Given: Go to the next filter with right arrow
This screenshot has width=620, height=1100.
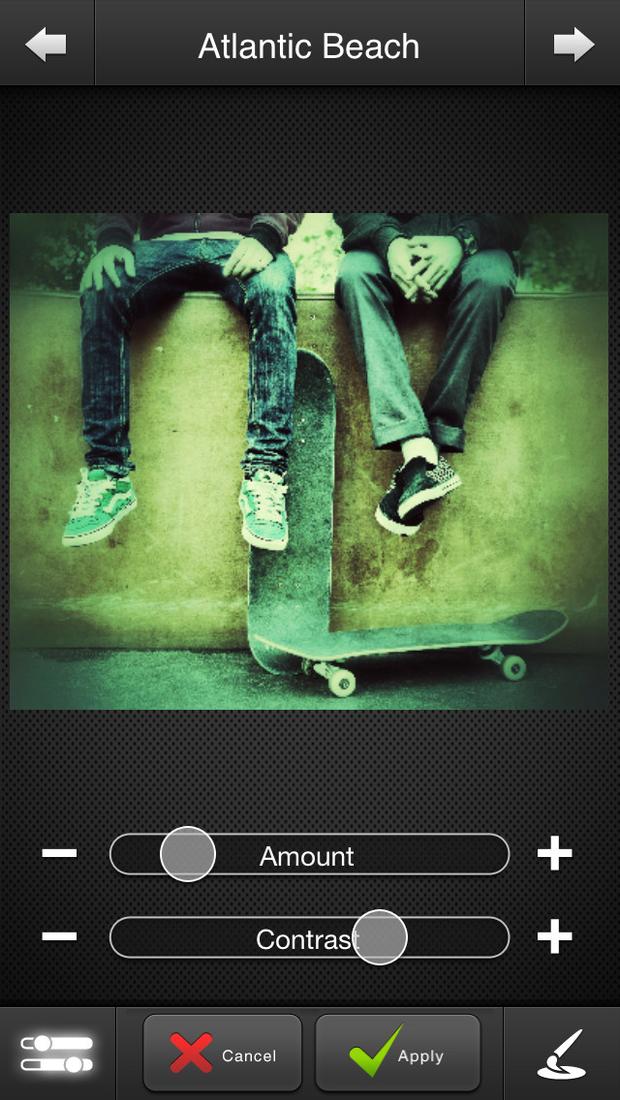Looking at the screenshot, I should [x=573, y=44].
